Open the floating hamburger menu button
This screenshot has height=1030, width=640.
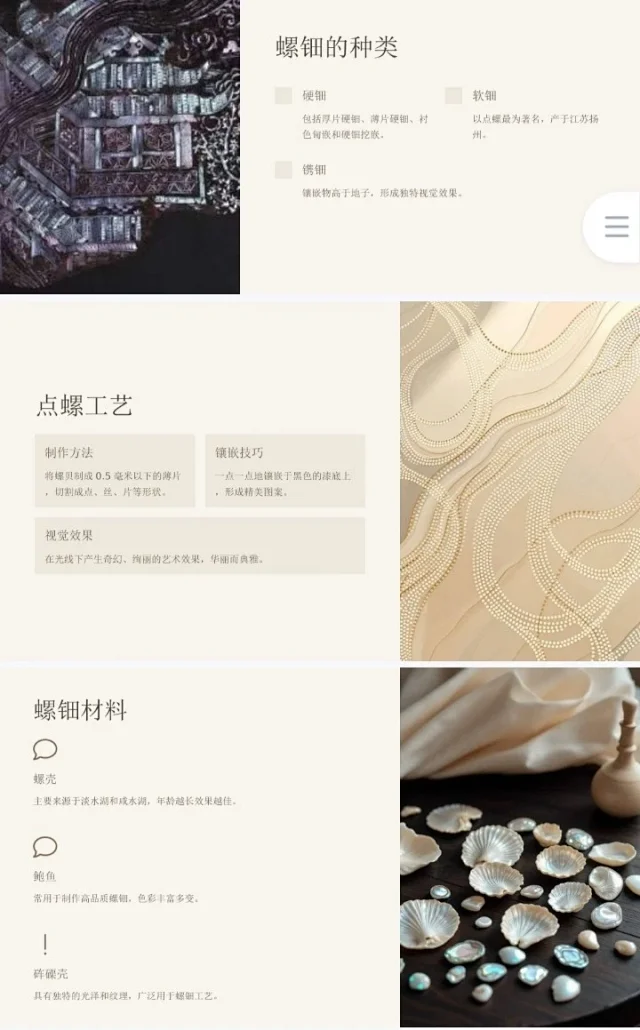pos(616,227)
